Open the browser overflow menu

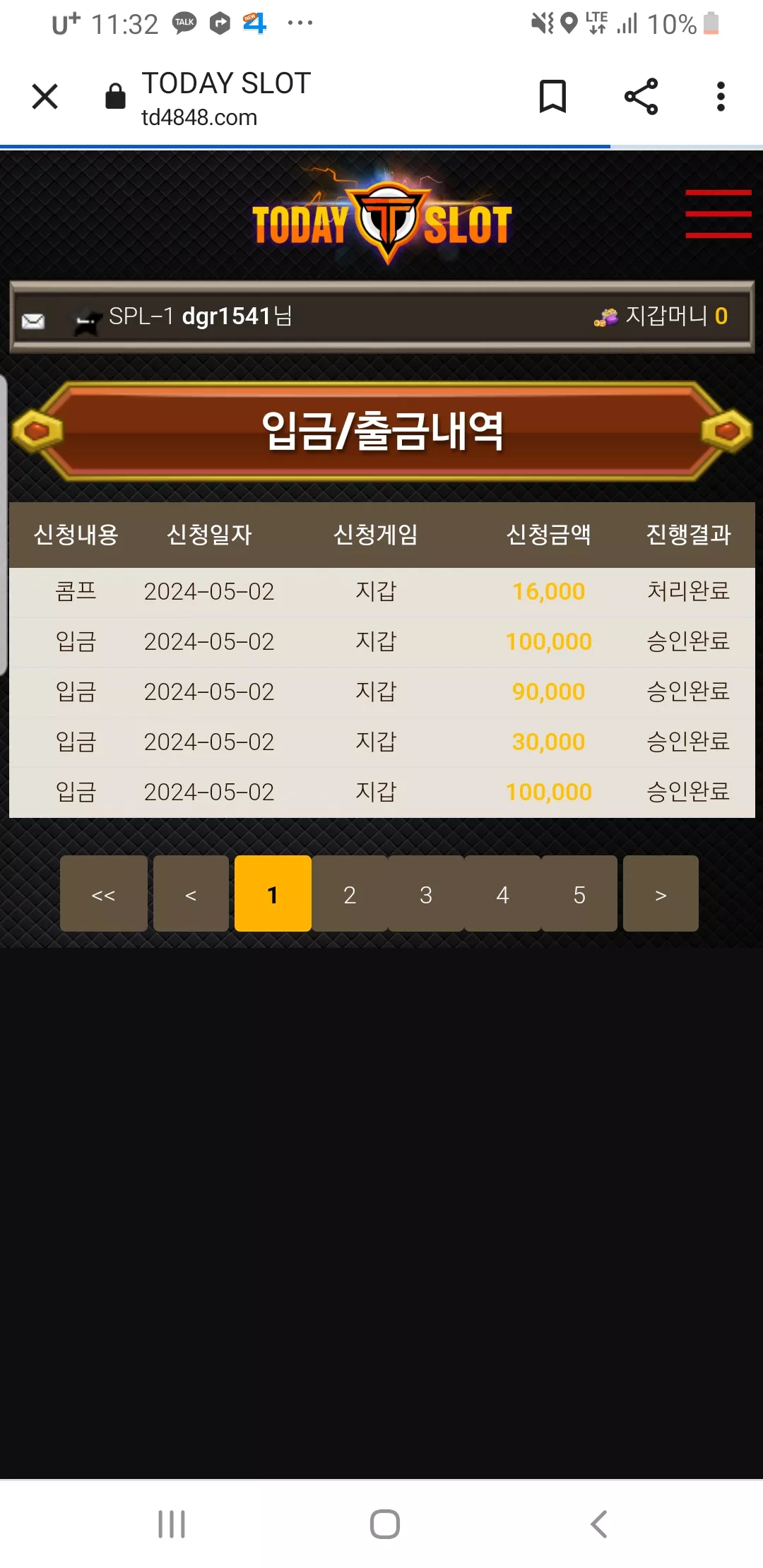[721, 97]
